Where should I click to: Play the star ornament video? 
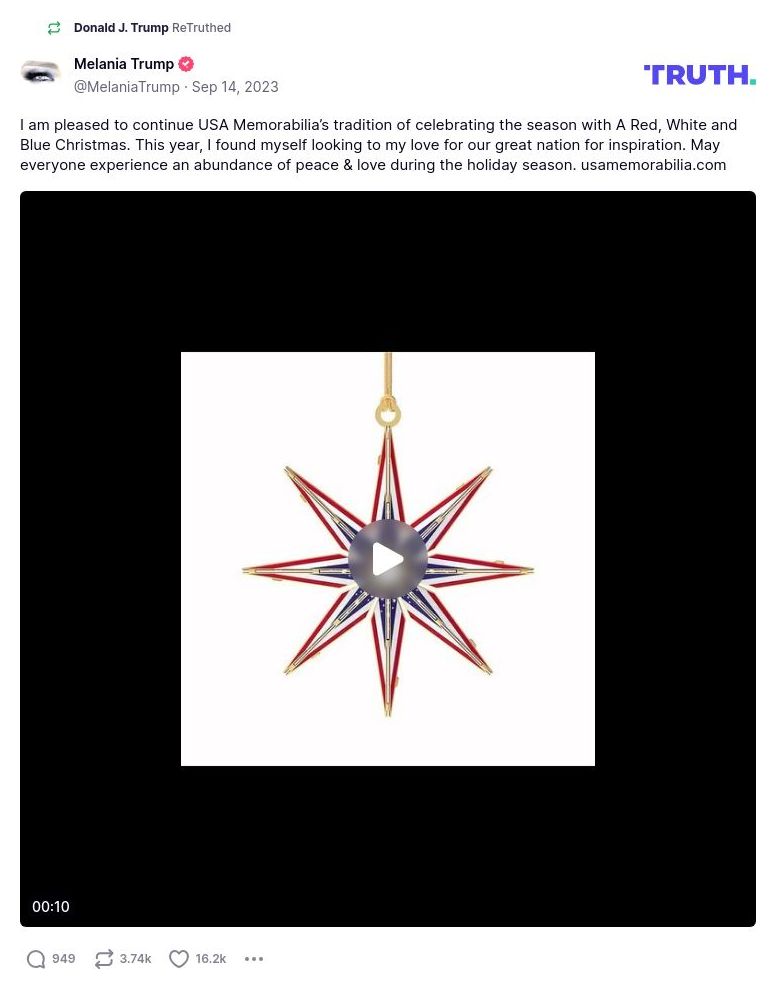click(x=388, y=559)
